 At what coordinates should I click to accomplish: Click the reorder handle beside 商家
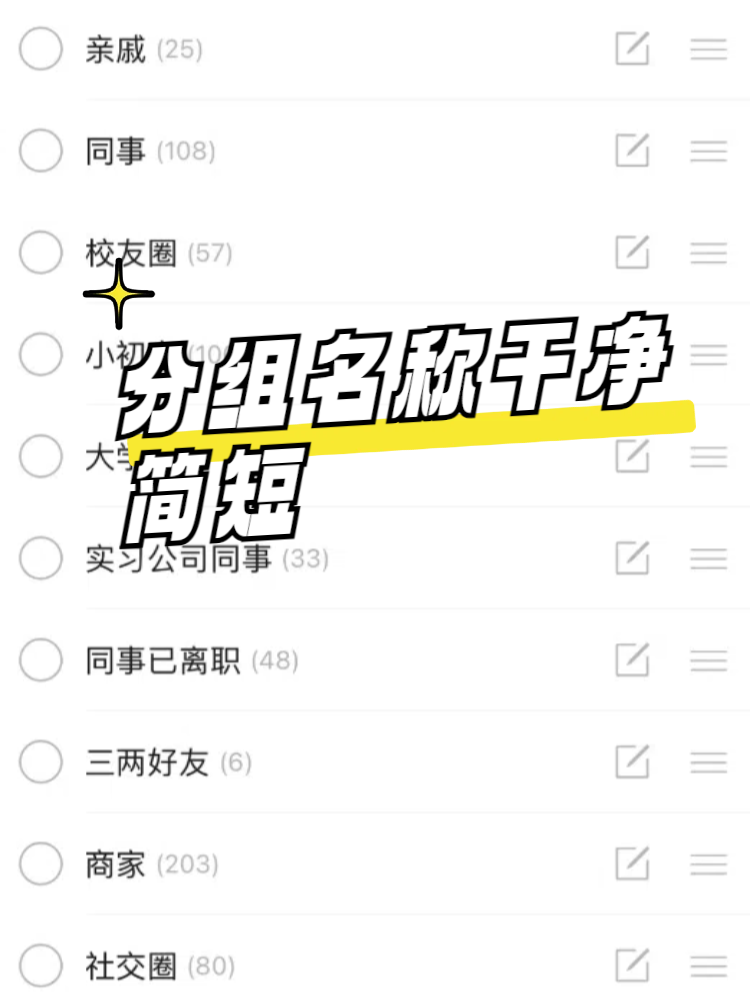[708, 864]
